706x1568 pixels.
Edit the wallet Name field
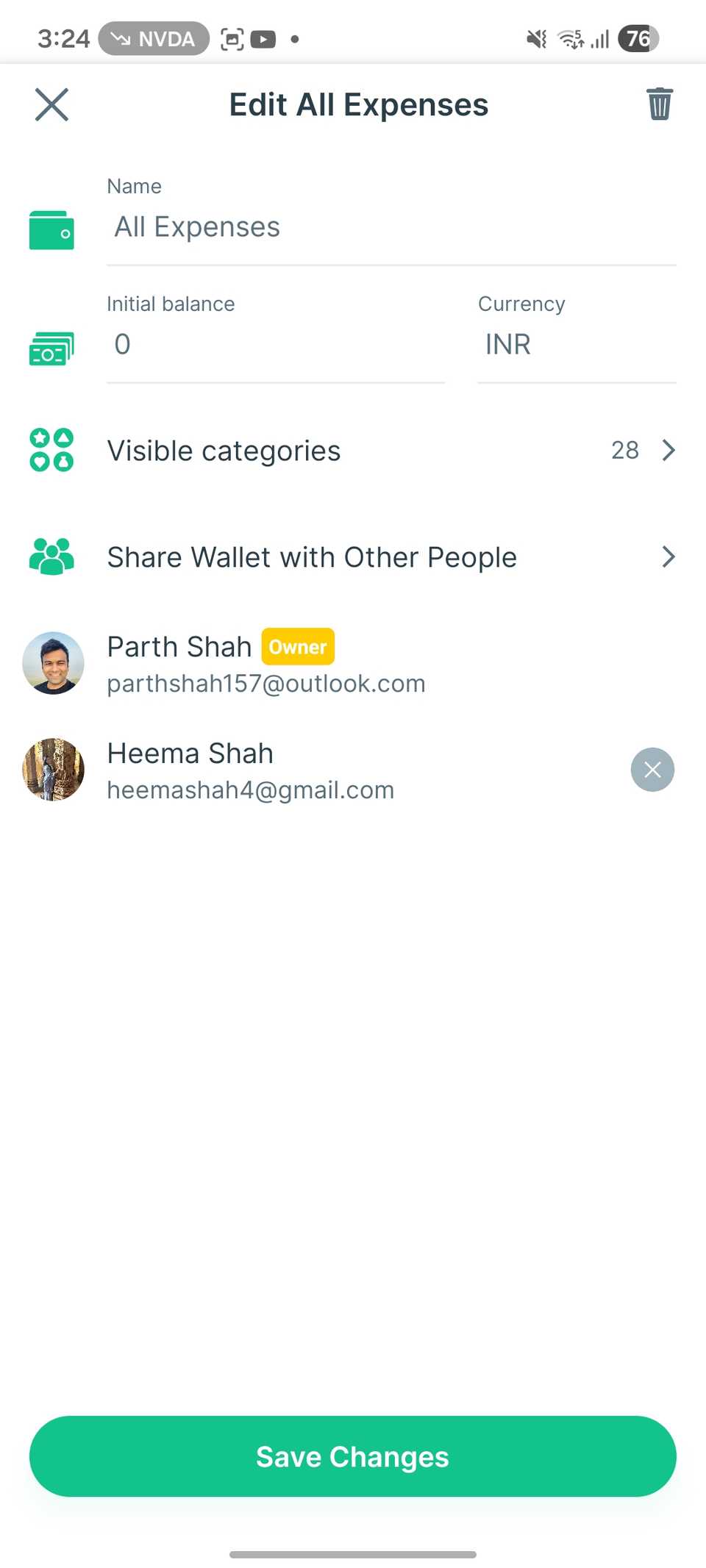pyautogui.click(x=390, y=227)
